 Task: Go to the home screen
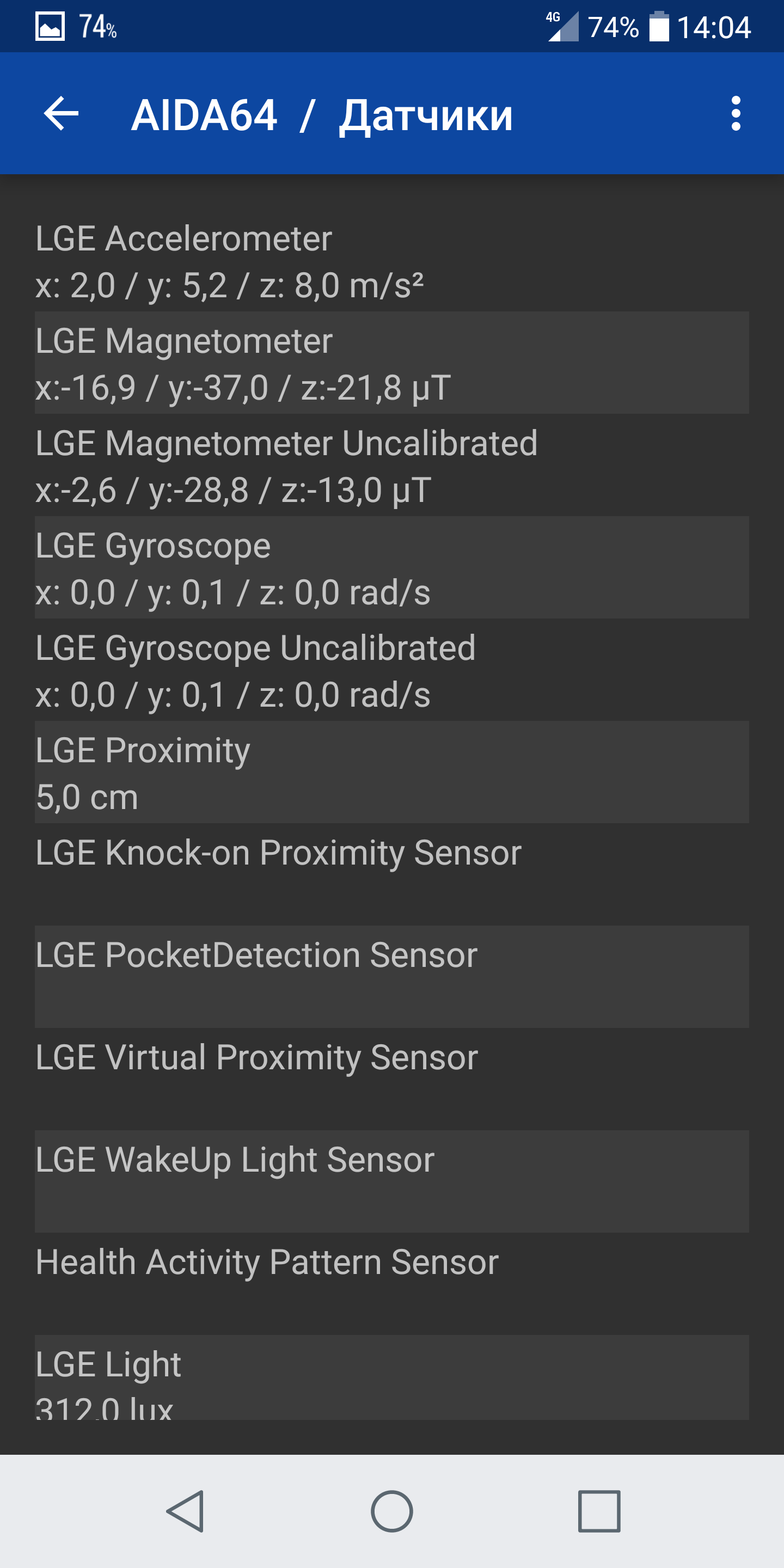pos(392,1511)
